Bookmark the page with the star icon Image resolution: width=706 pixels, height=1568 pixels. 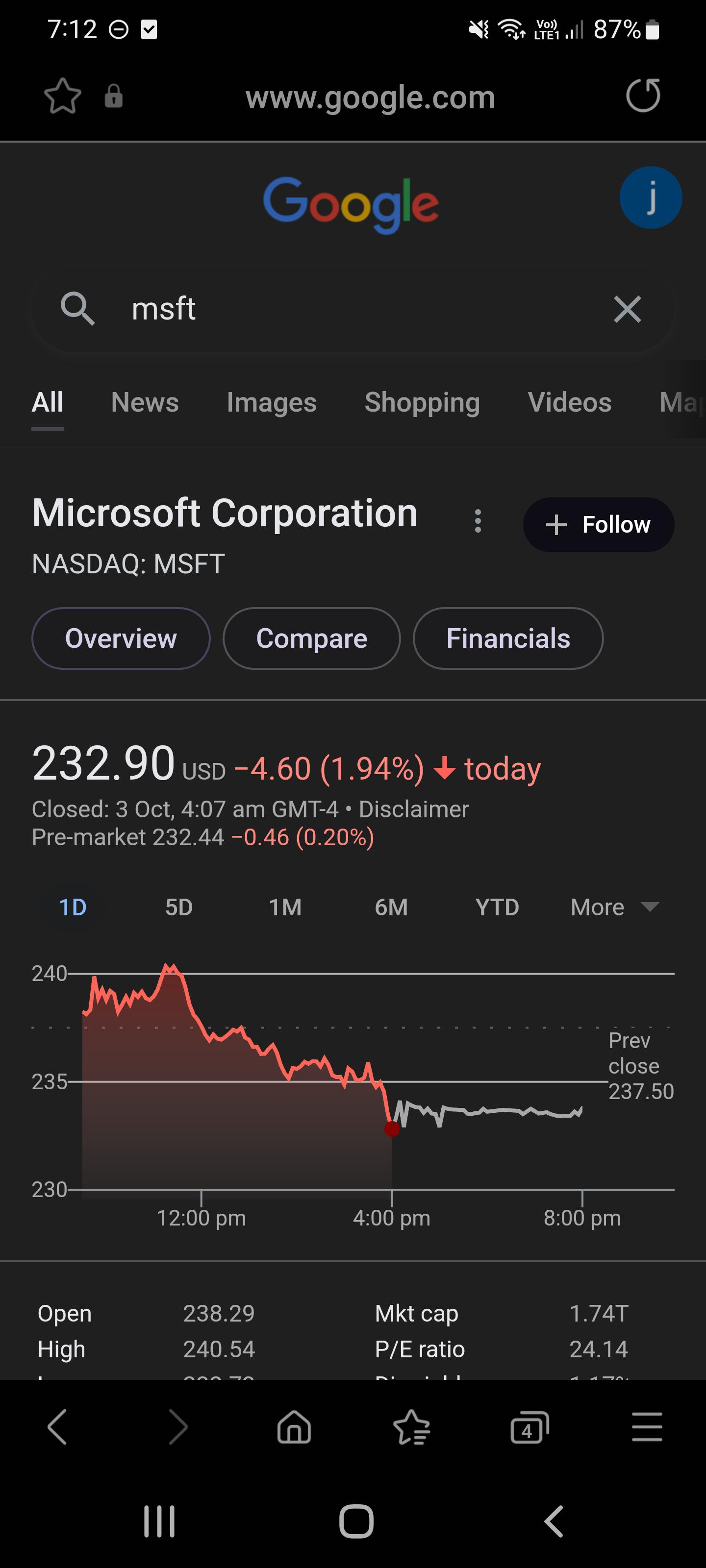pyautogui.click(x=61, y=96)
